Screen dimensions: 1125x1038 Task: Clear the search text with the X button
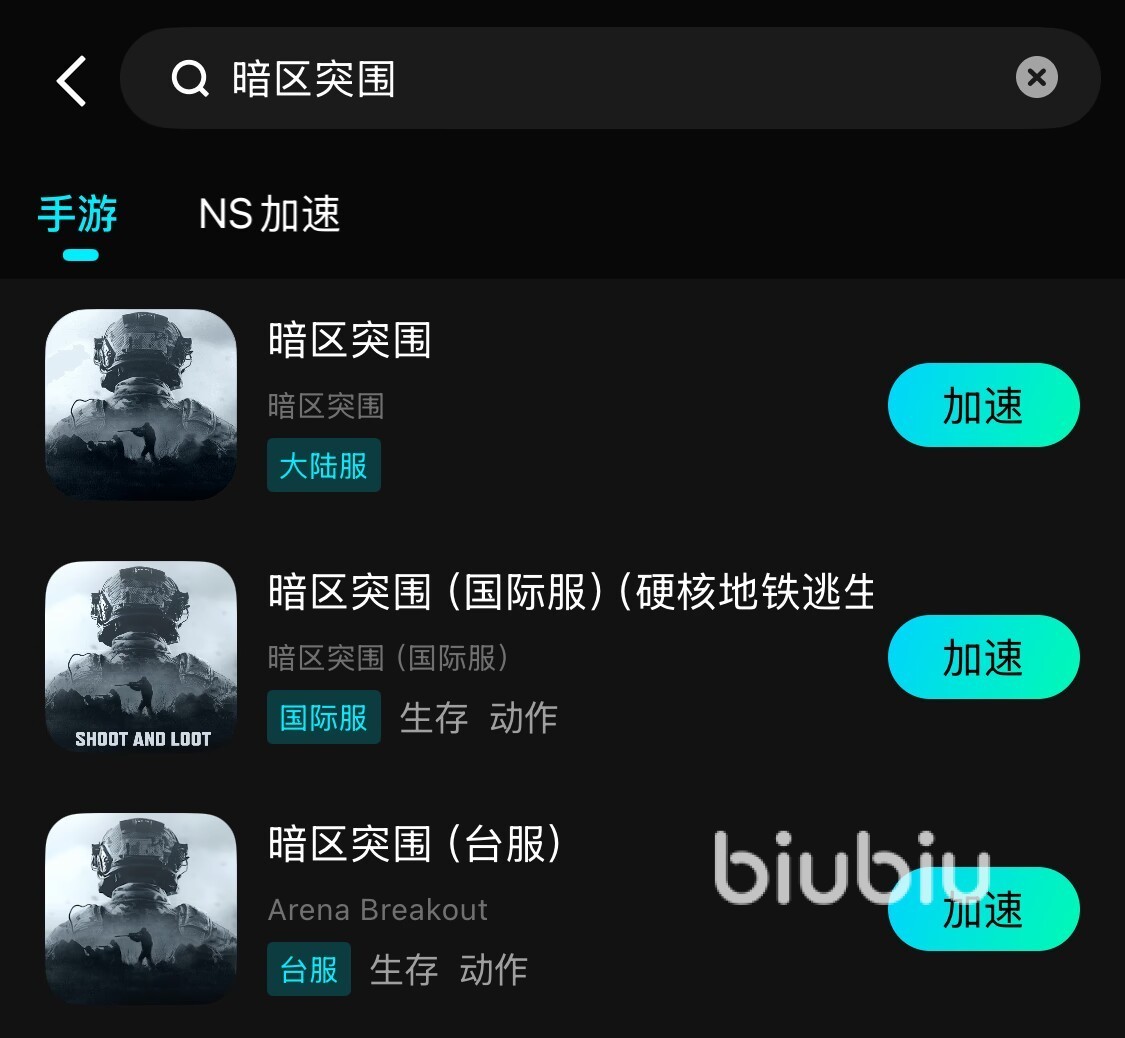pos(1037,77)
